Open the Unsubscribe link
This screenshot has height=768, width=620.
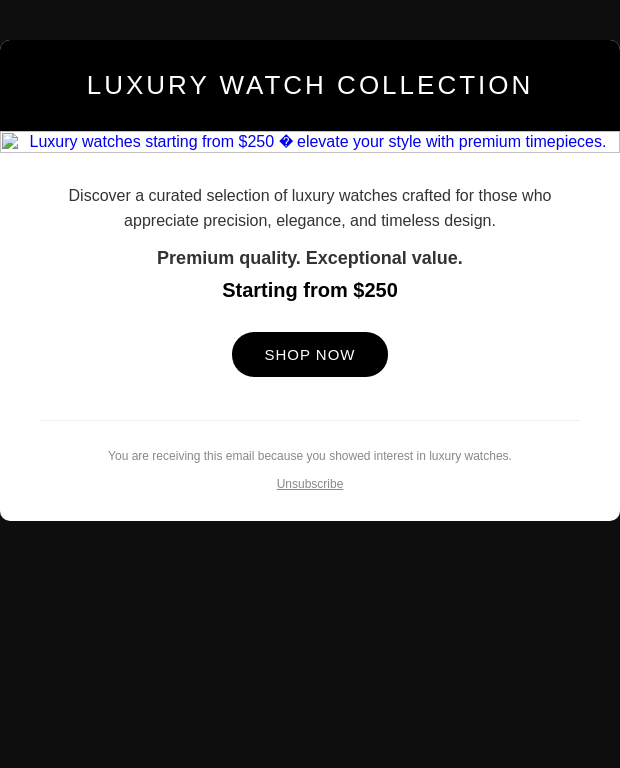(x=309, y=484)
